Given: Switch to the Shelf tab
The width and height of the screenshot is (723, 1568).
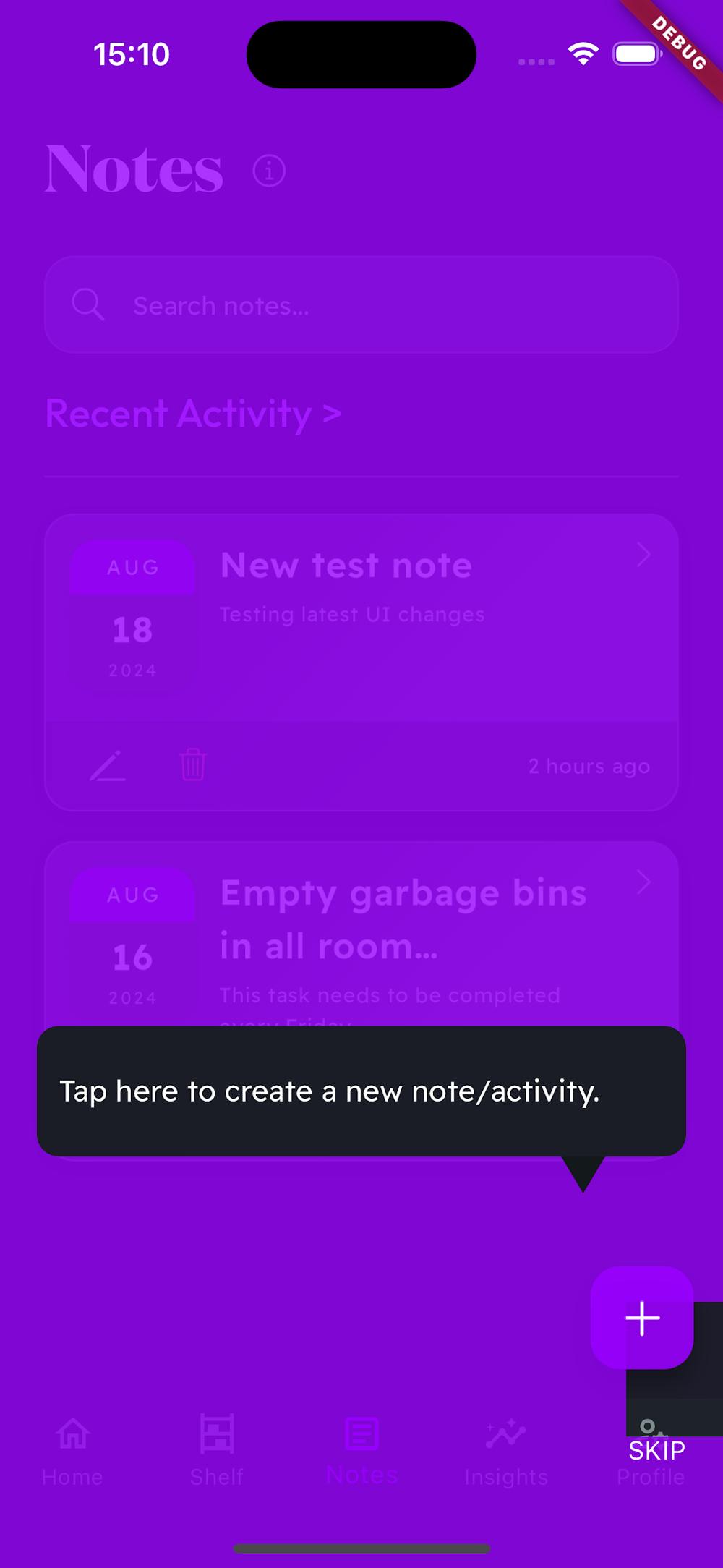Looking at the screenshot, I should (x=217, y=1450).
